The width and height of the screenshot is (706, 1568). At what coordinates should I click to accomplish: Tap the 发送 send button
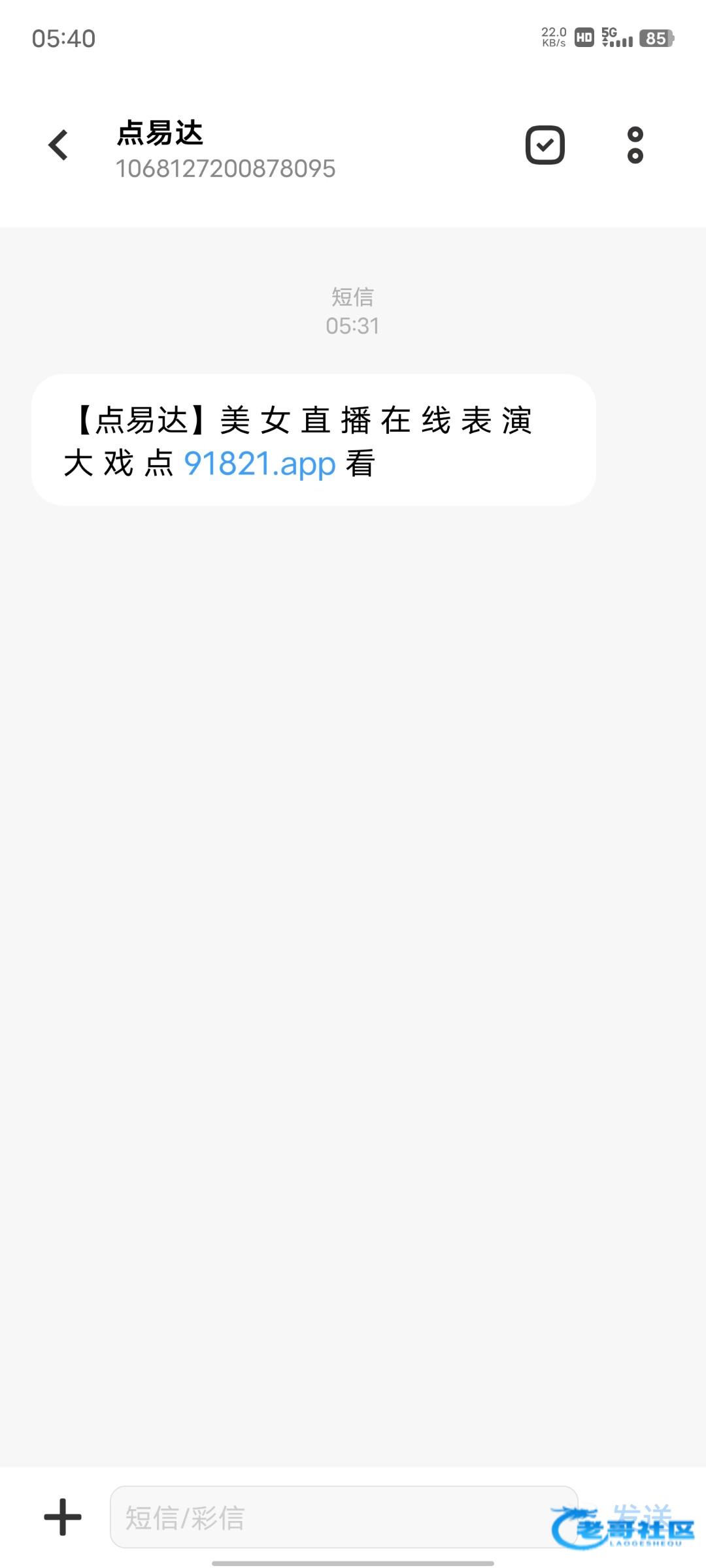pos(642,1516)
